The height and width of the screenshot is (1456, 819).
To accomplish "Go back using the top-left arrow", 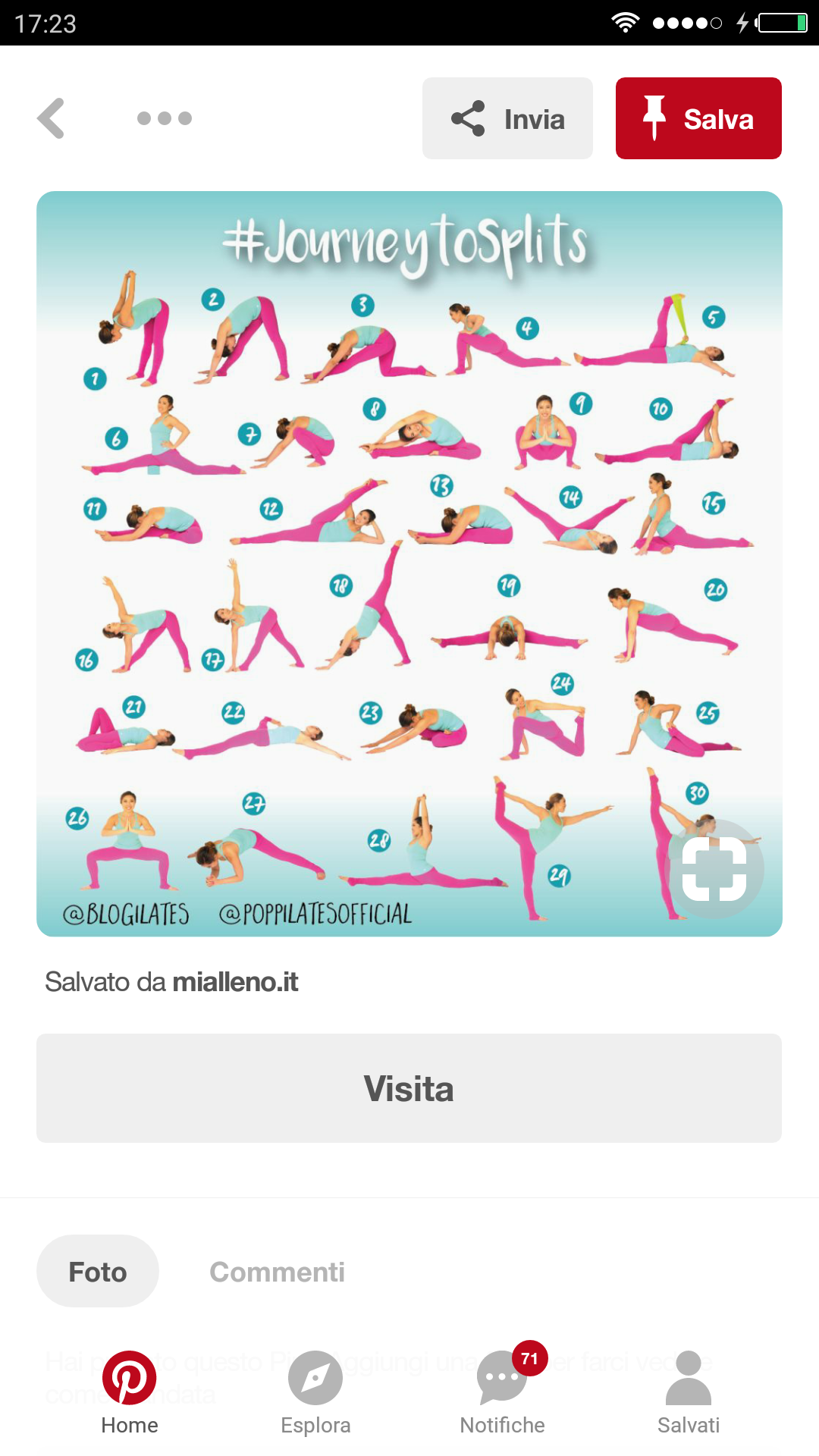I will click(x=52, y=118).
